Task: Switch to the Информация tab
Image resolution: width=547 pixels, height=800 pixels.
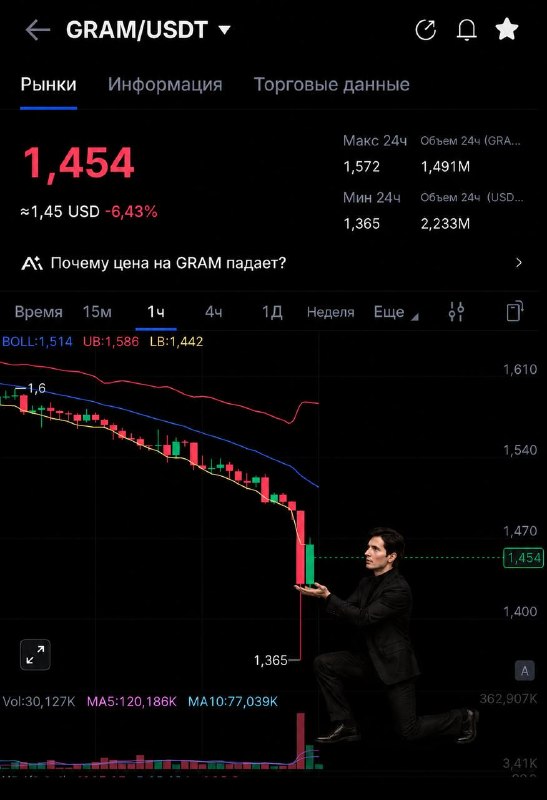Action: (165, 84)
